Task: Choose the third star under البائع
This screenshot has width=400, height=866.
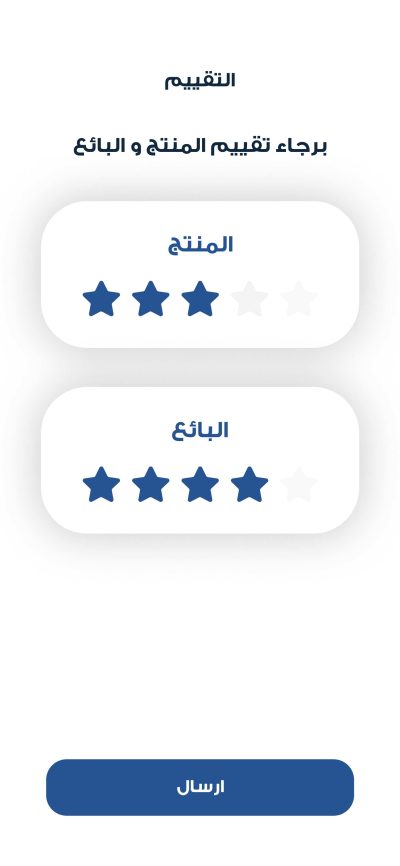Action: pyautogui.click(x=200, y=484)
